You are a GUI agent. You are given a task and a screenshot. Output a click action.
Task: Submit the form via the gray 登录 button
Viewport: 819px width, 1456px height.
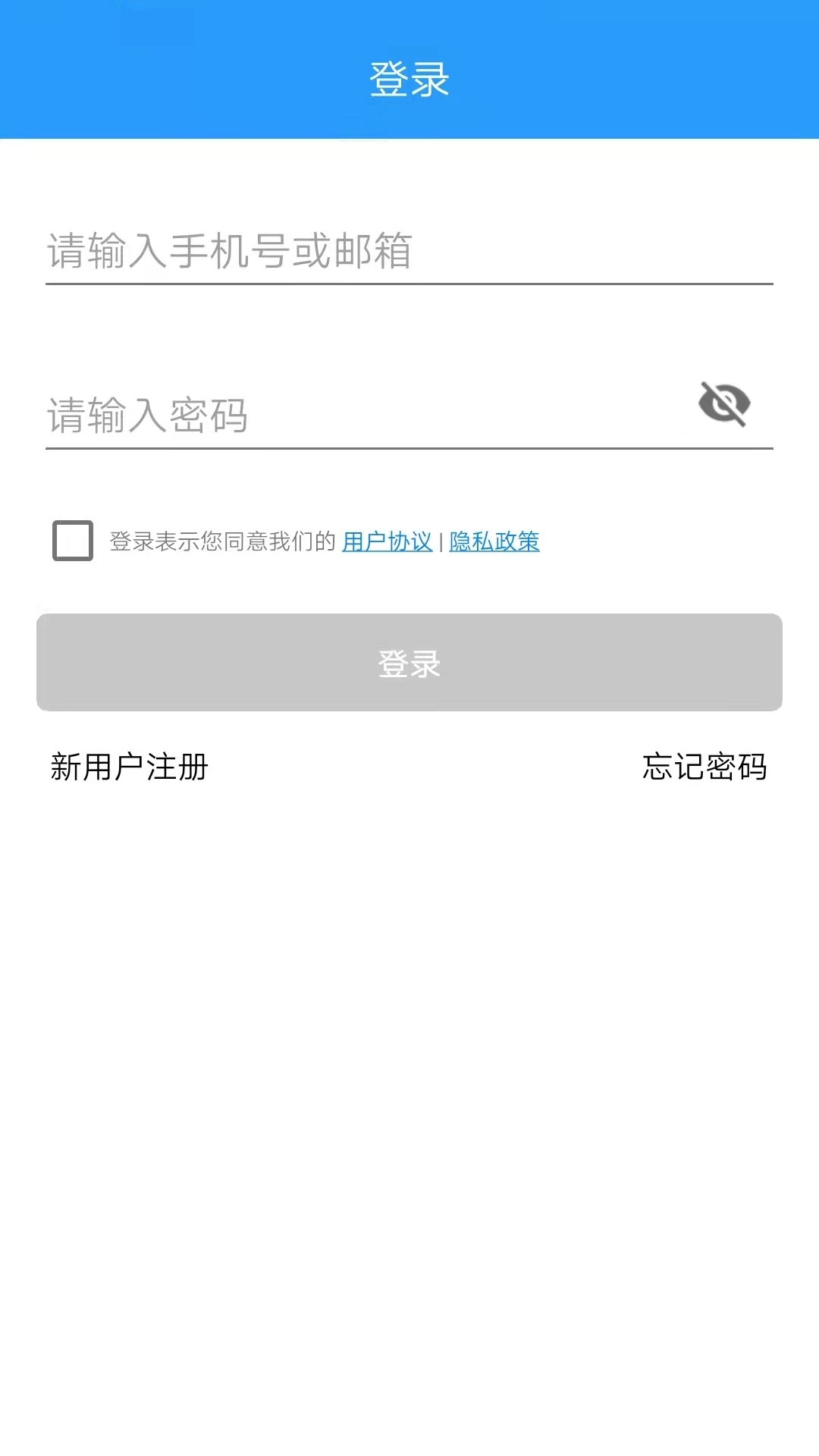409,663
